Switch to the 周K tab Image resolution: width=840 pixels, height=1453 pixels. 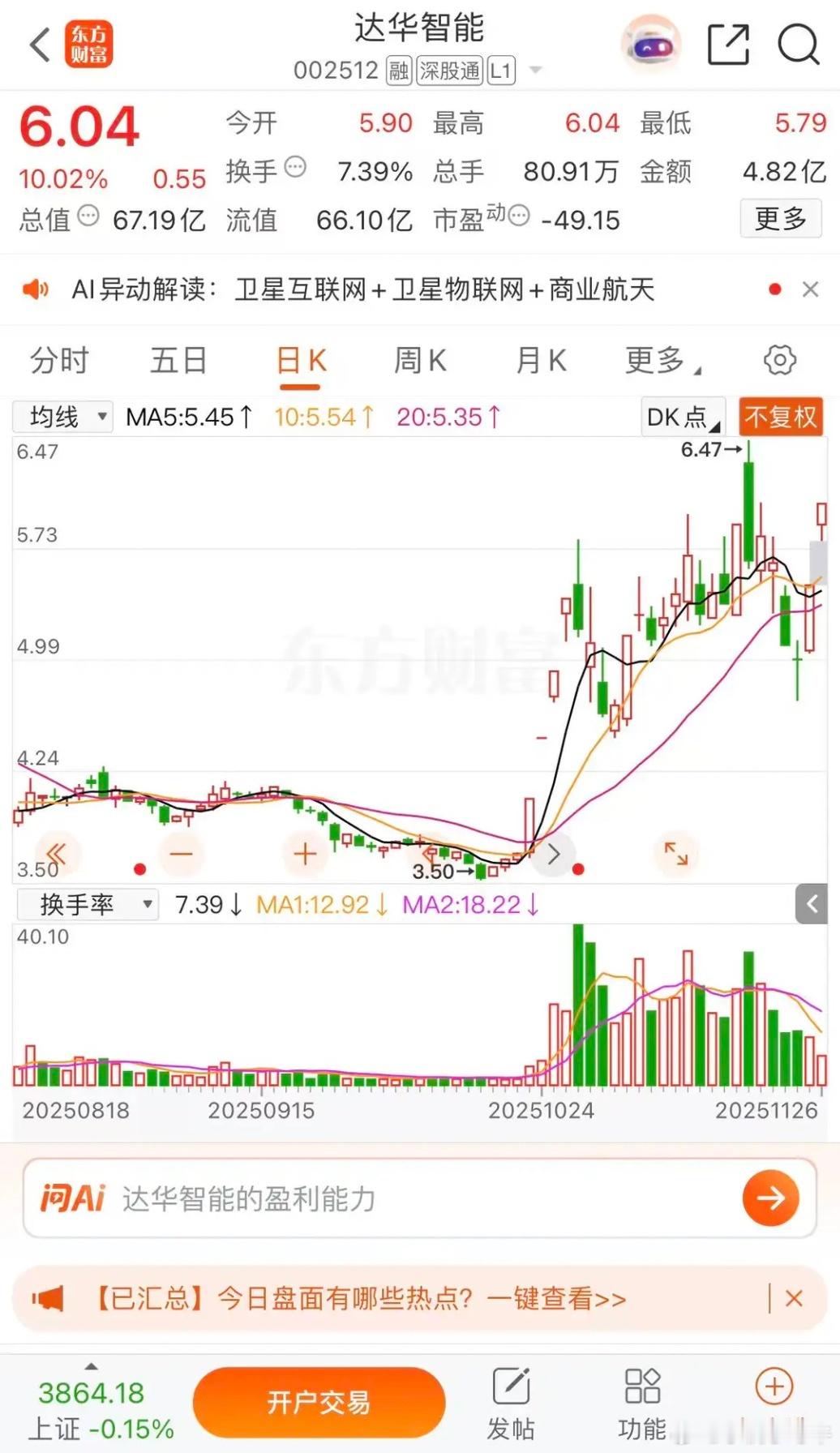click(418, 360)
